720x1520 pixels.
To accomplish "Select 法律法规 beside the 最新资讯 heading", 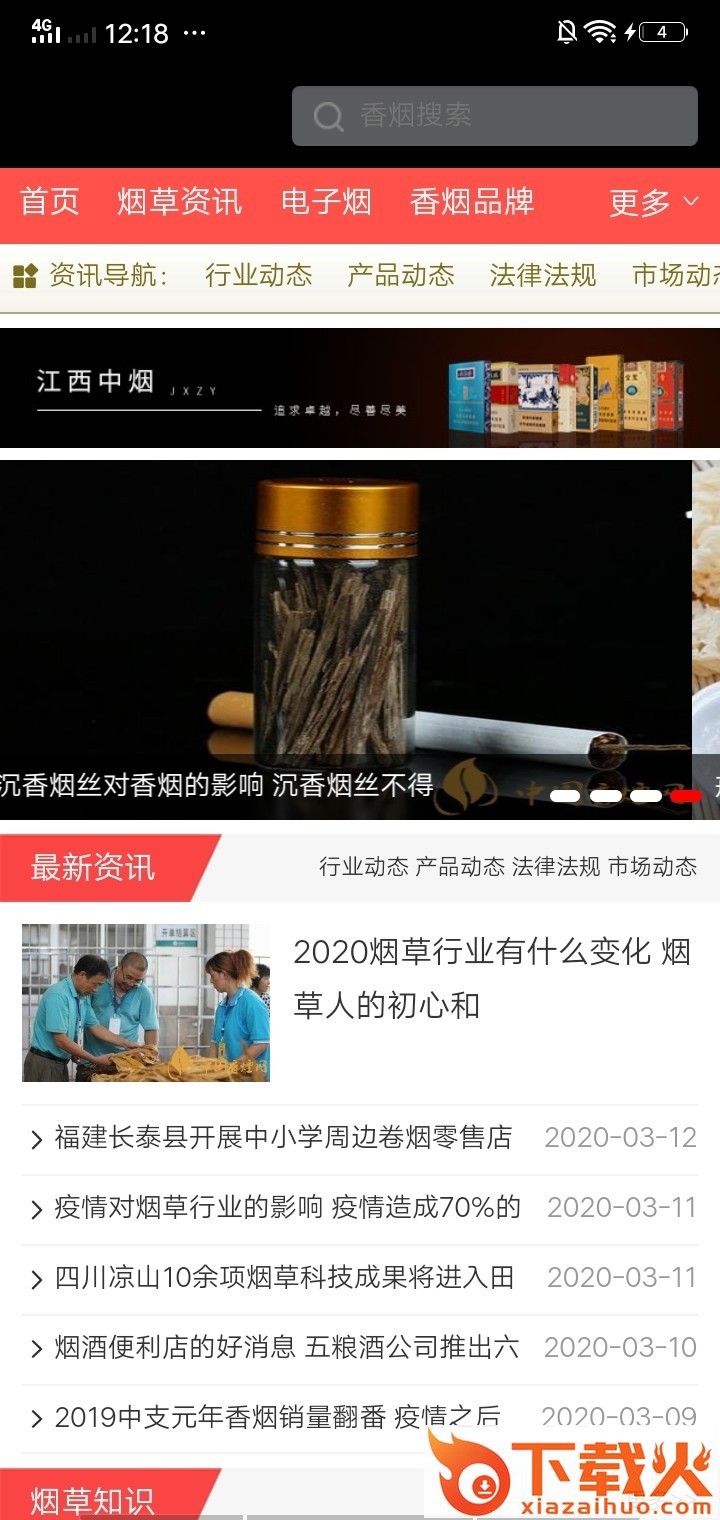I will (556, 867).
